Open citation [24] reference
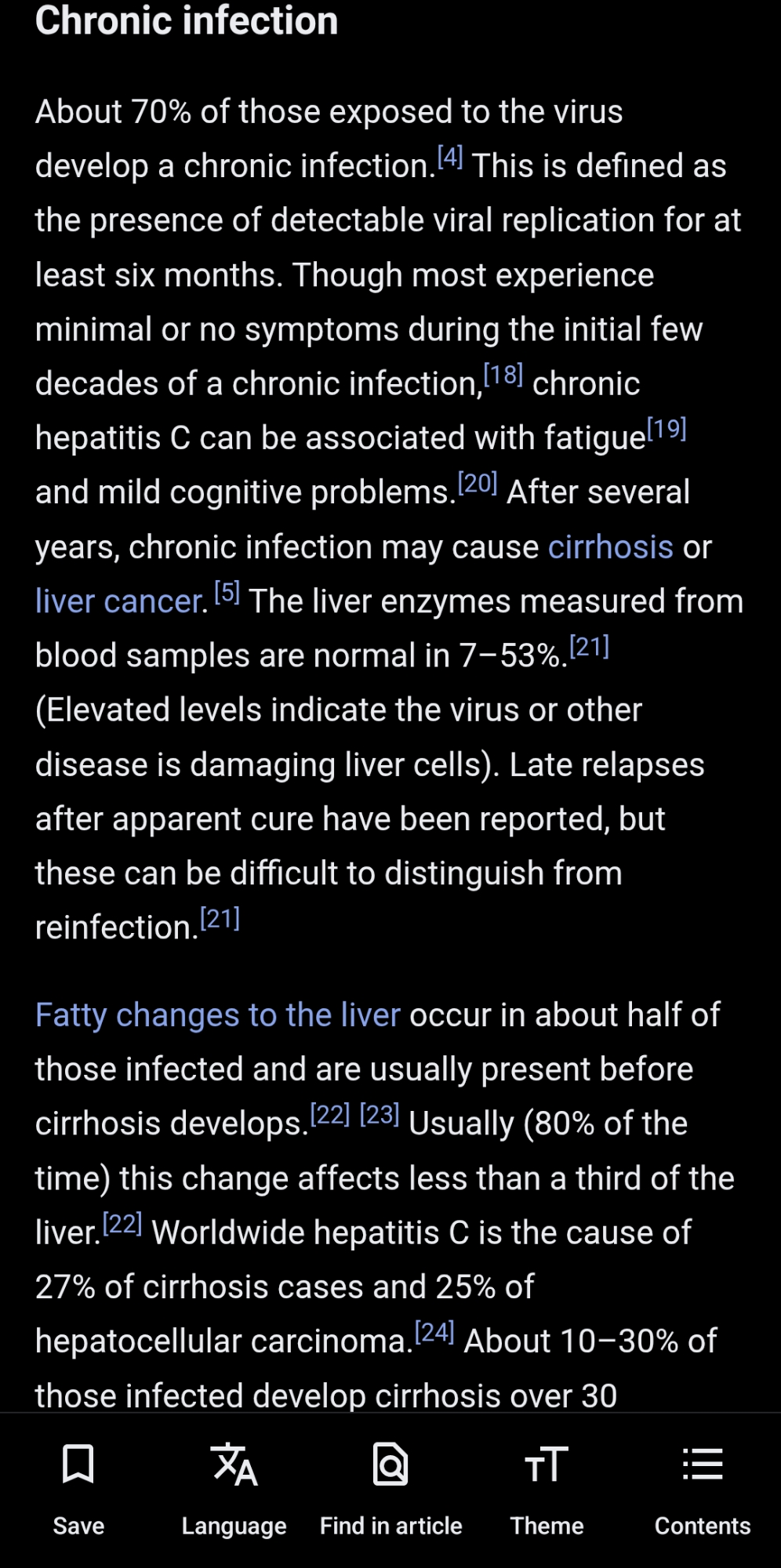The image size is (781, 1568). point(434,1333)
